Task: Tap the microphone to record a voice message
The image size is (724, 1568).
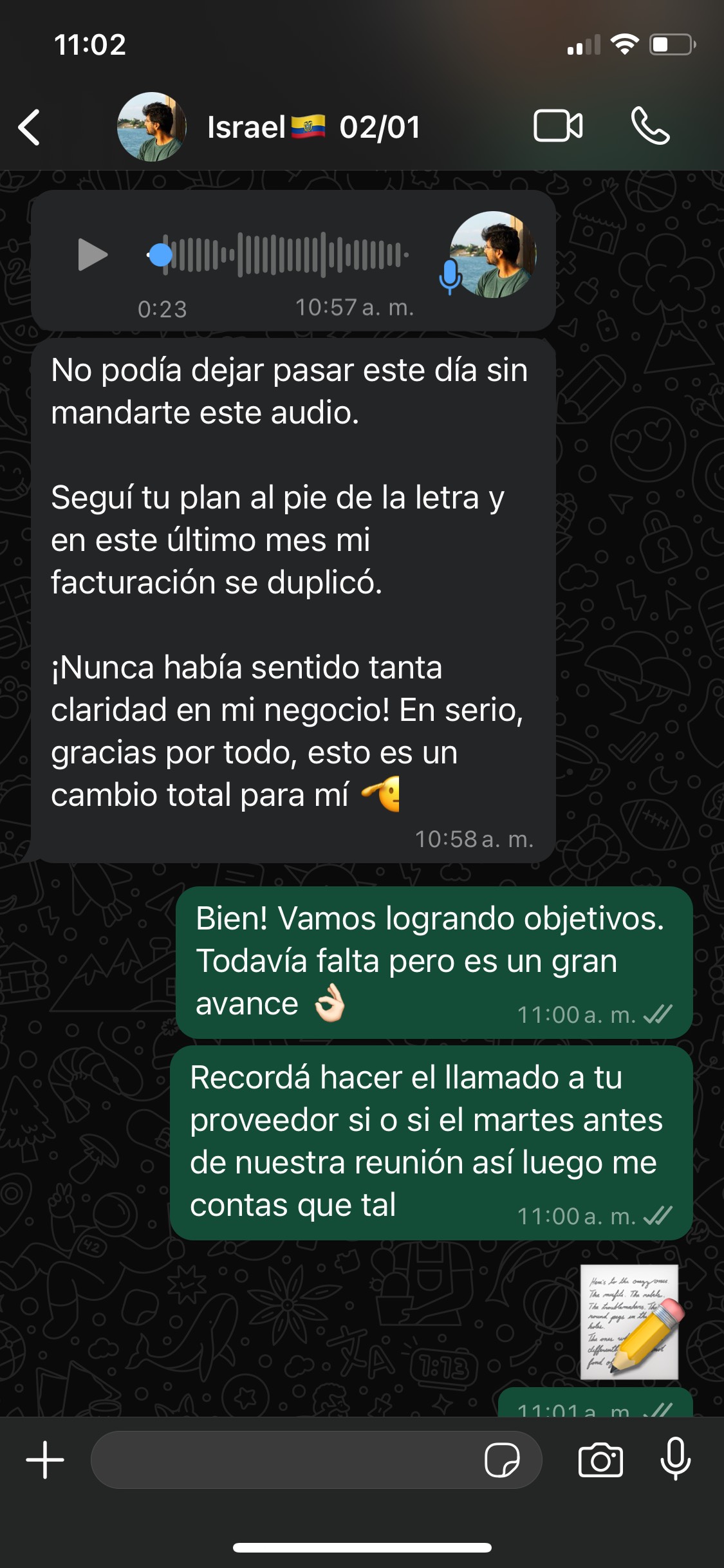Action: coord(676,1459)
